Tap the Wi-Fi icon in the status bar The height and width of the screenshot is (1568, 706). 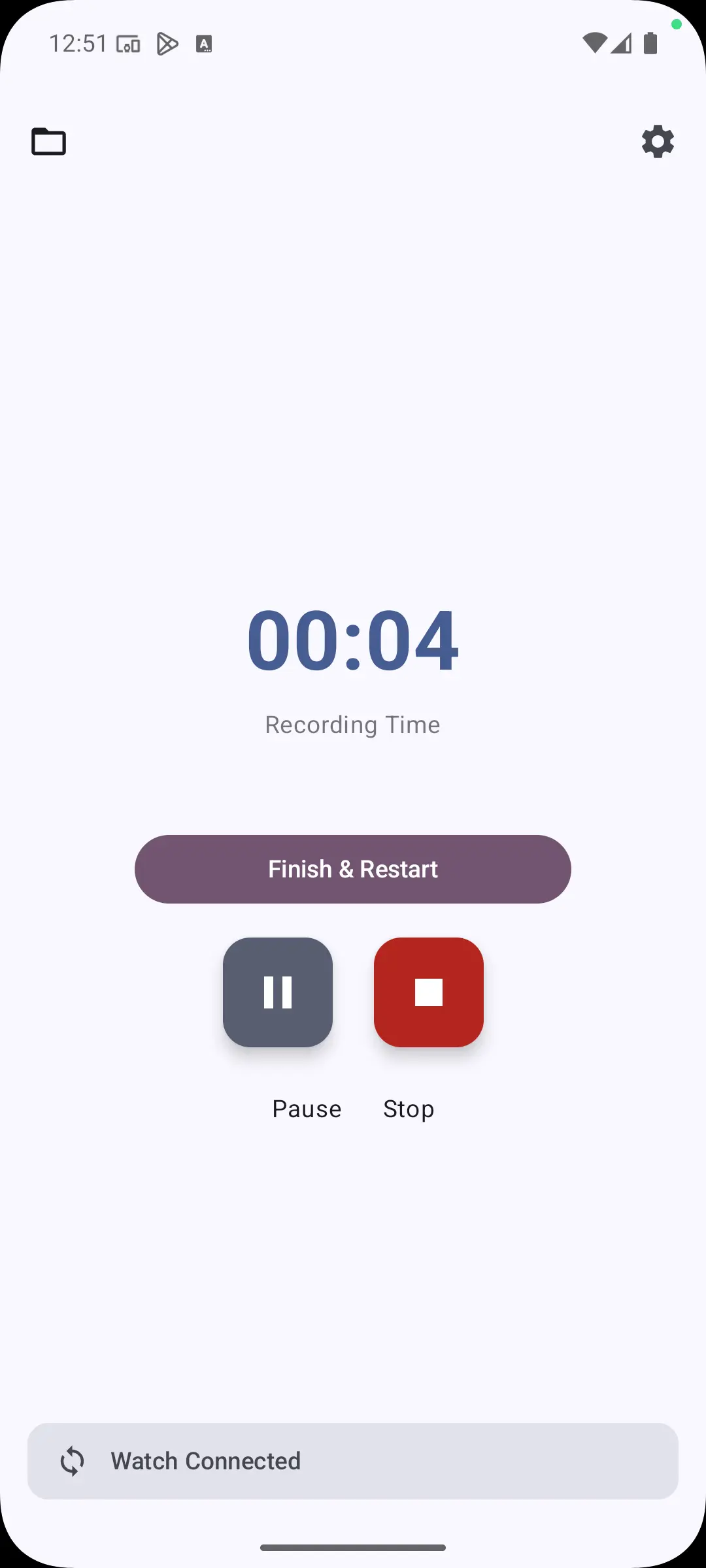click(594, 43)
